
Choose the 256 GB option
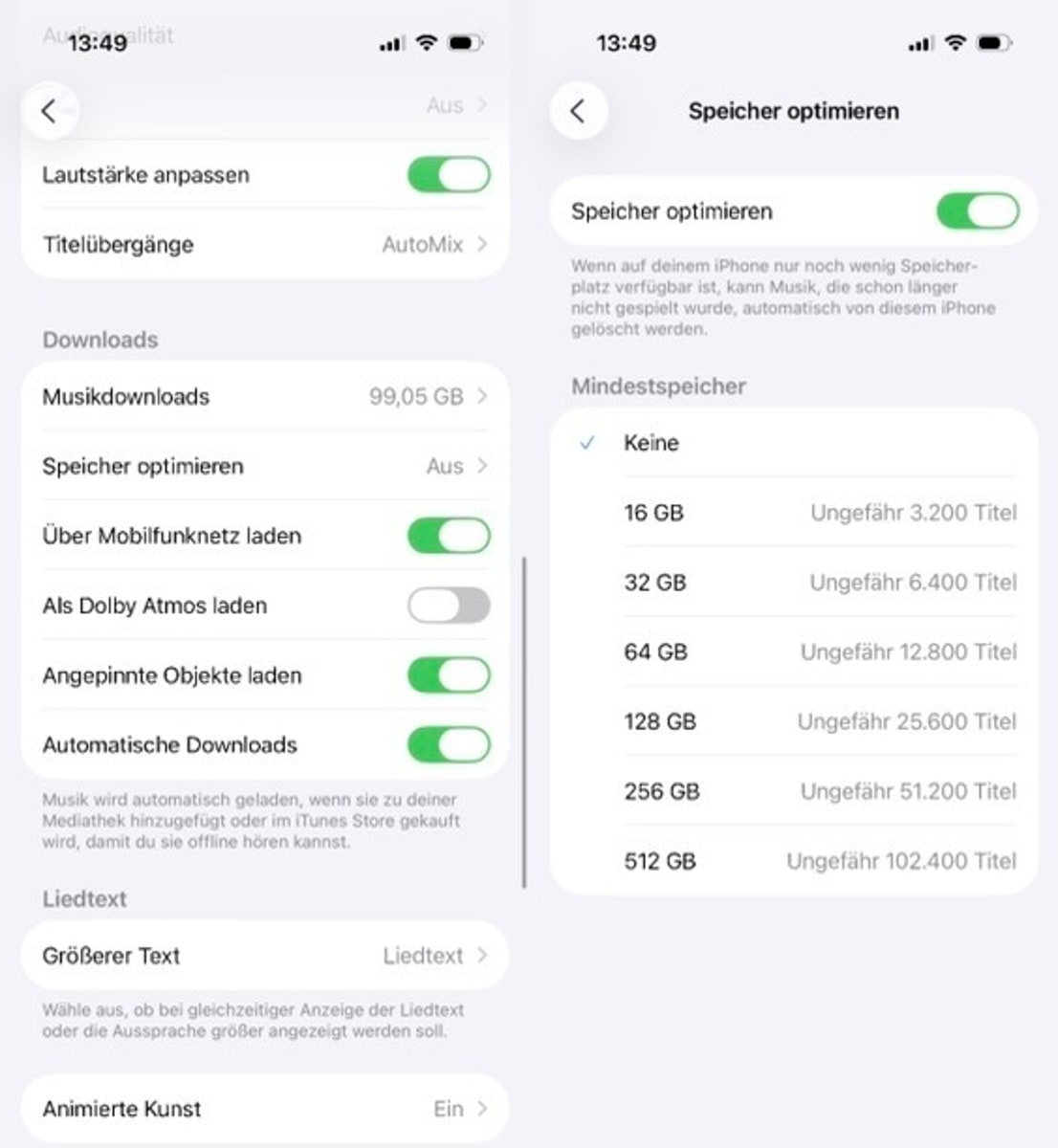pyautogui.click(x=794, y=792)
